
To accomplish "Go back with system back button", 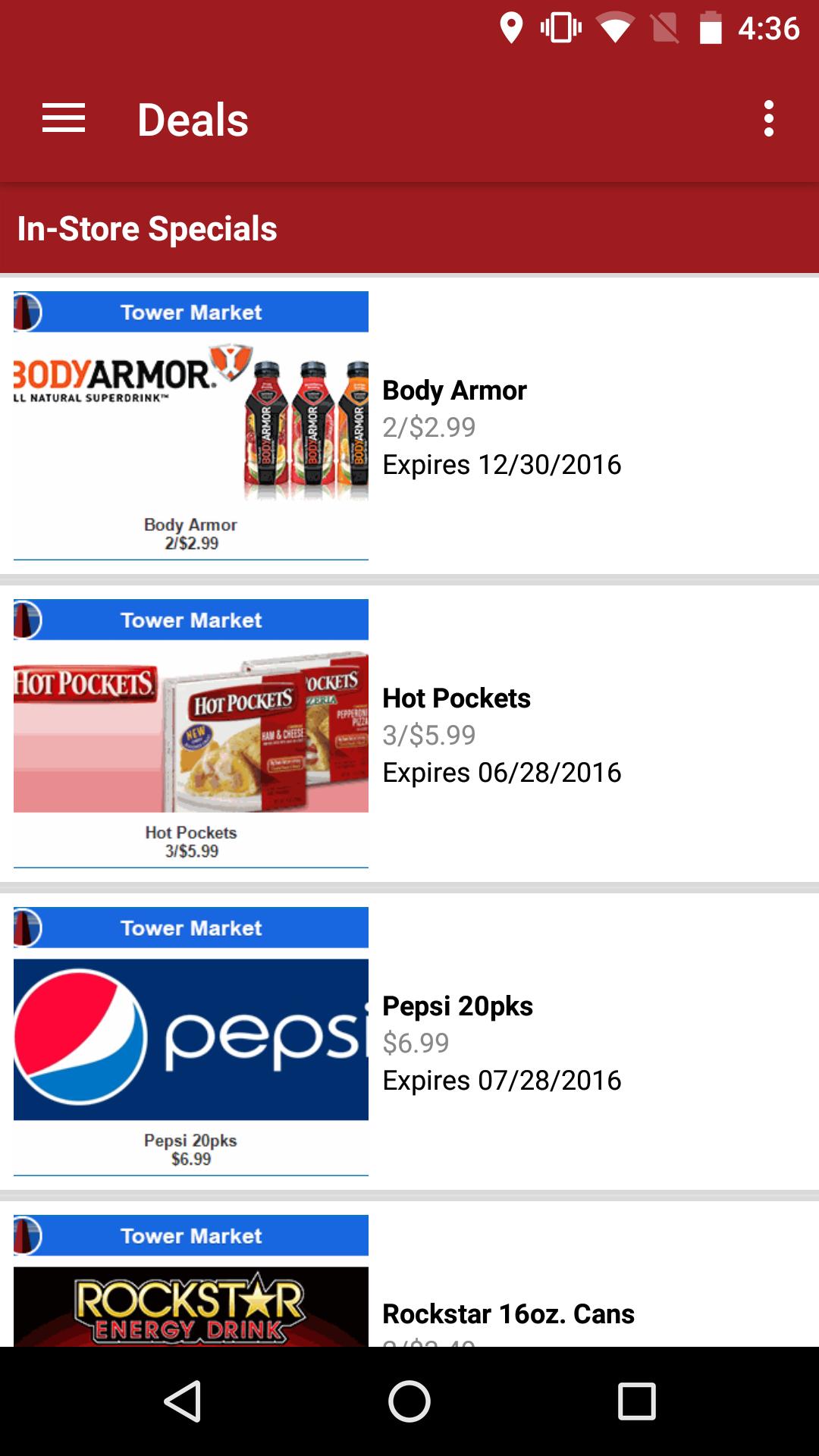I will point(183,1401).
